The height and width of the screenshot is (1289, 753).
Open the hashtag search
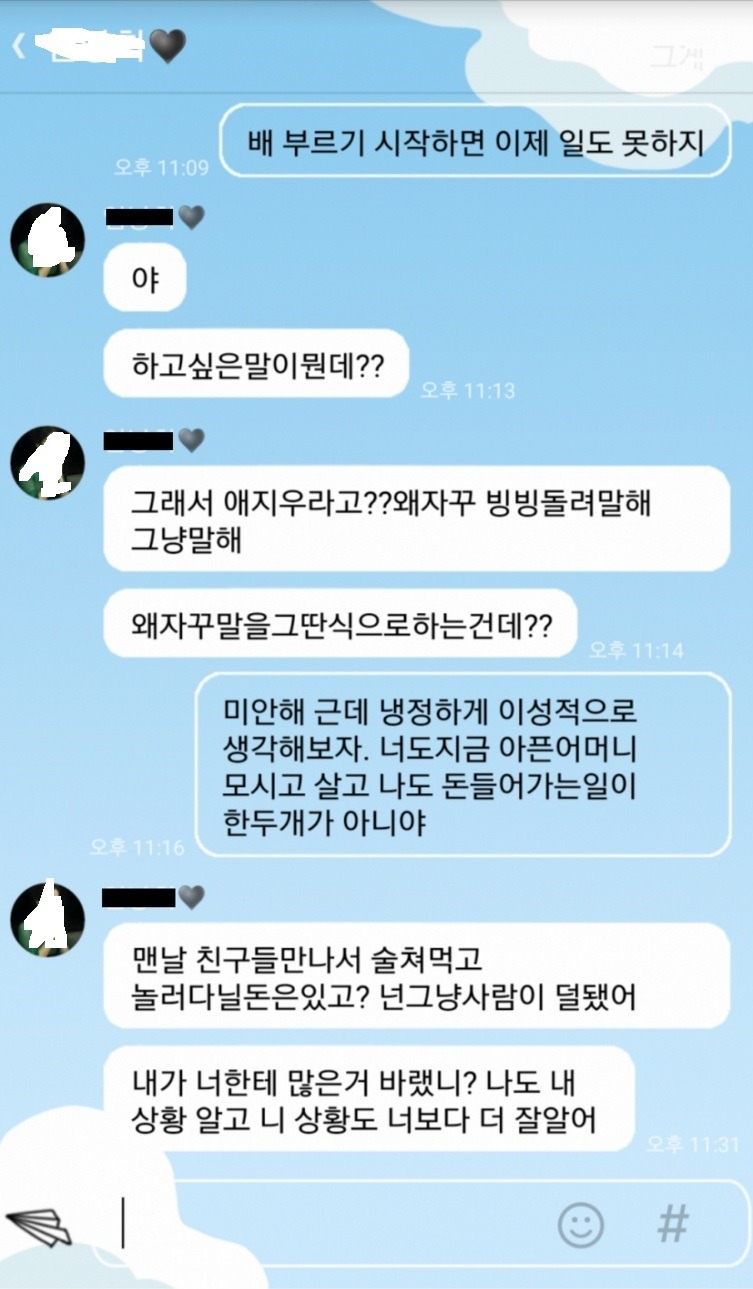click(673, 1222)
